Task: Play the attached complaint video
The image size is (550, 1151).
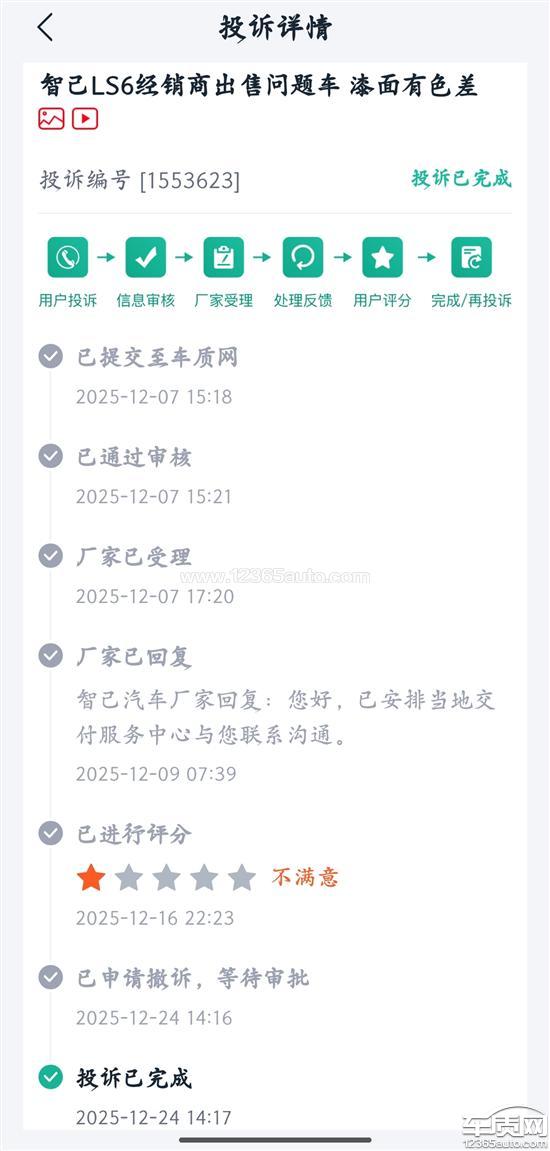Action: click(x=85, y=119)
